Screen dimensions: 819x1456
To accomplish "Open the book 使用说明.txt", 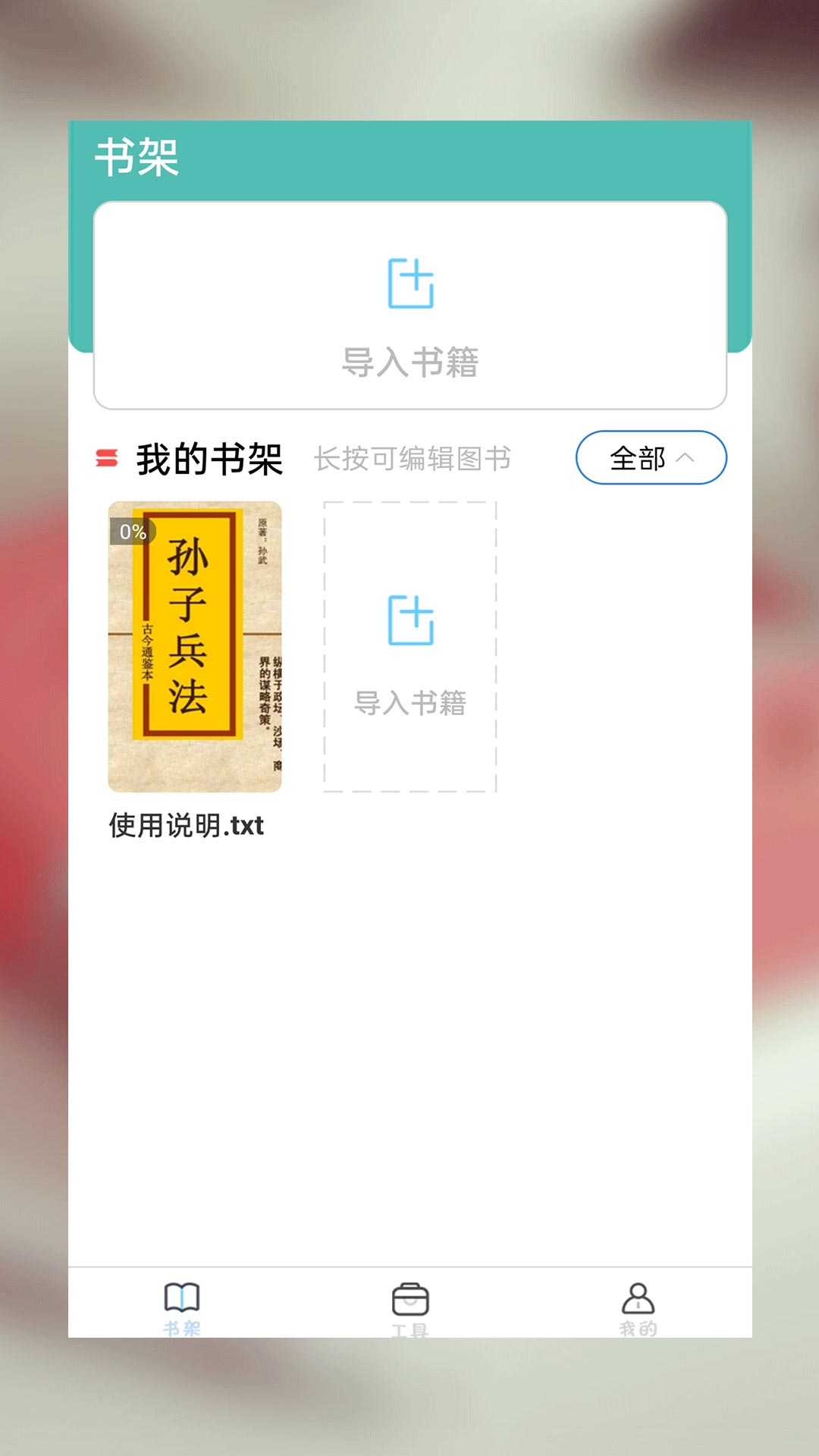I will (195, 647).
